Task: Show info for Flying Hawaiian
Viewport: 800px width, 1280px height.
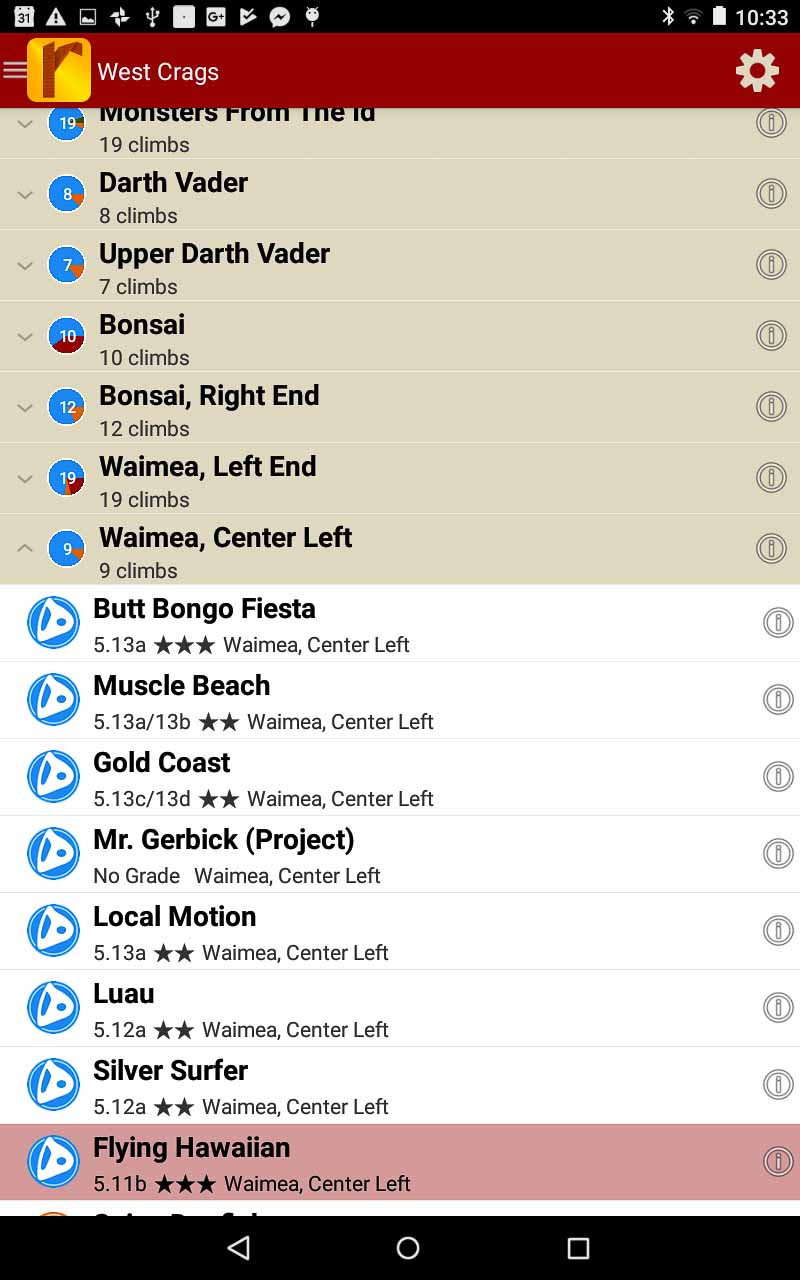Action: click(x=777, y=1161)
